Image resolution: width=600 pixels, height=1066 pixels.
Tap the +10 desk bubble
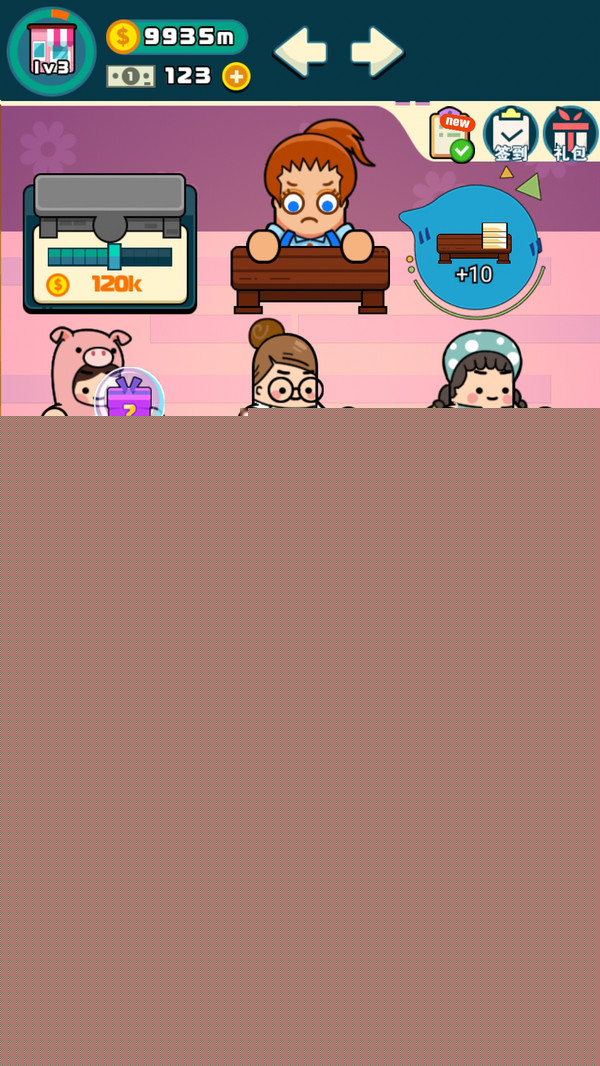pyautogui.click(x=474, y=247)
